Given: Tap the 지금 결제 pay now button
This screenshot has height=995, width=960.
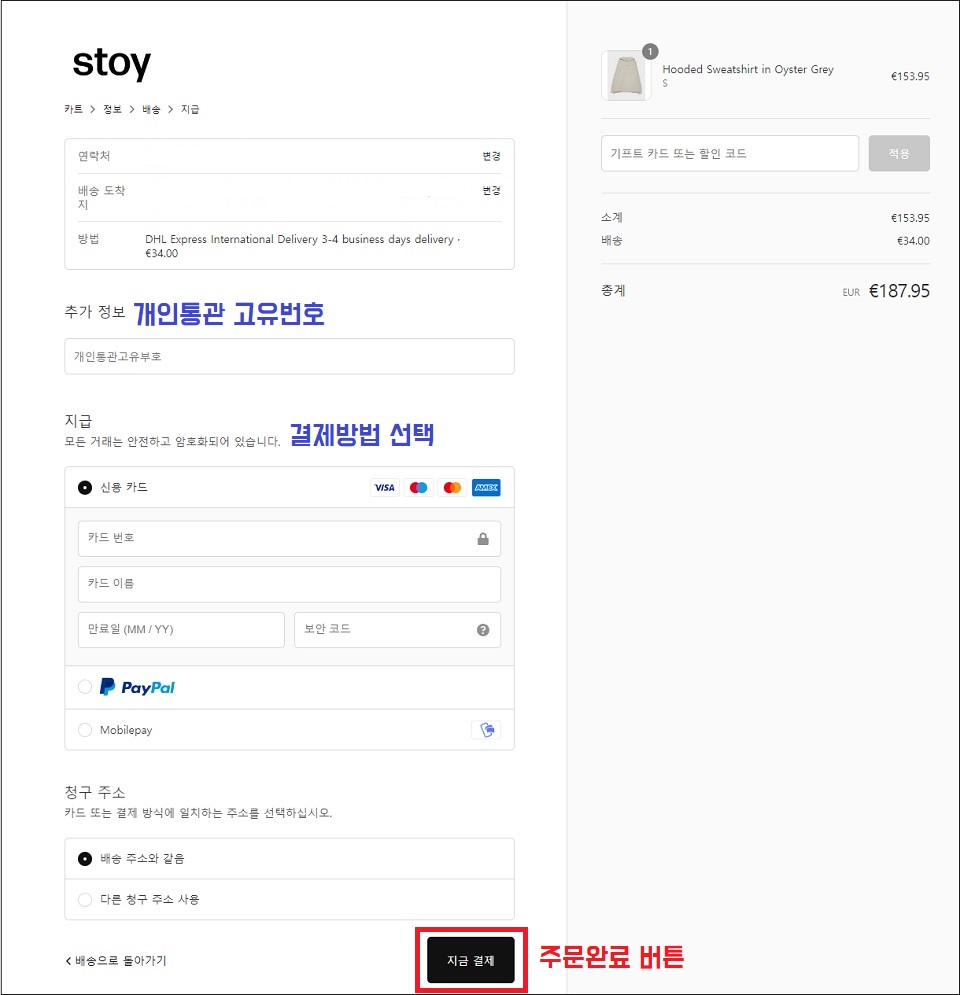Looking at the screenshot, I should [x=470, y=960].
